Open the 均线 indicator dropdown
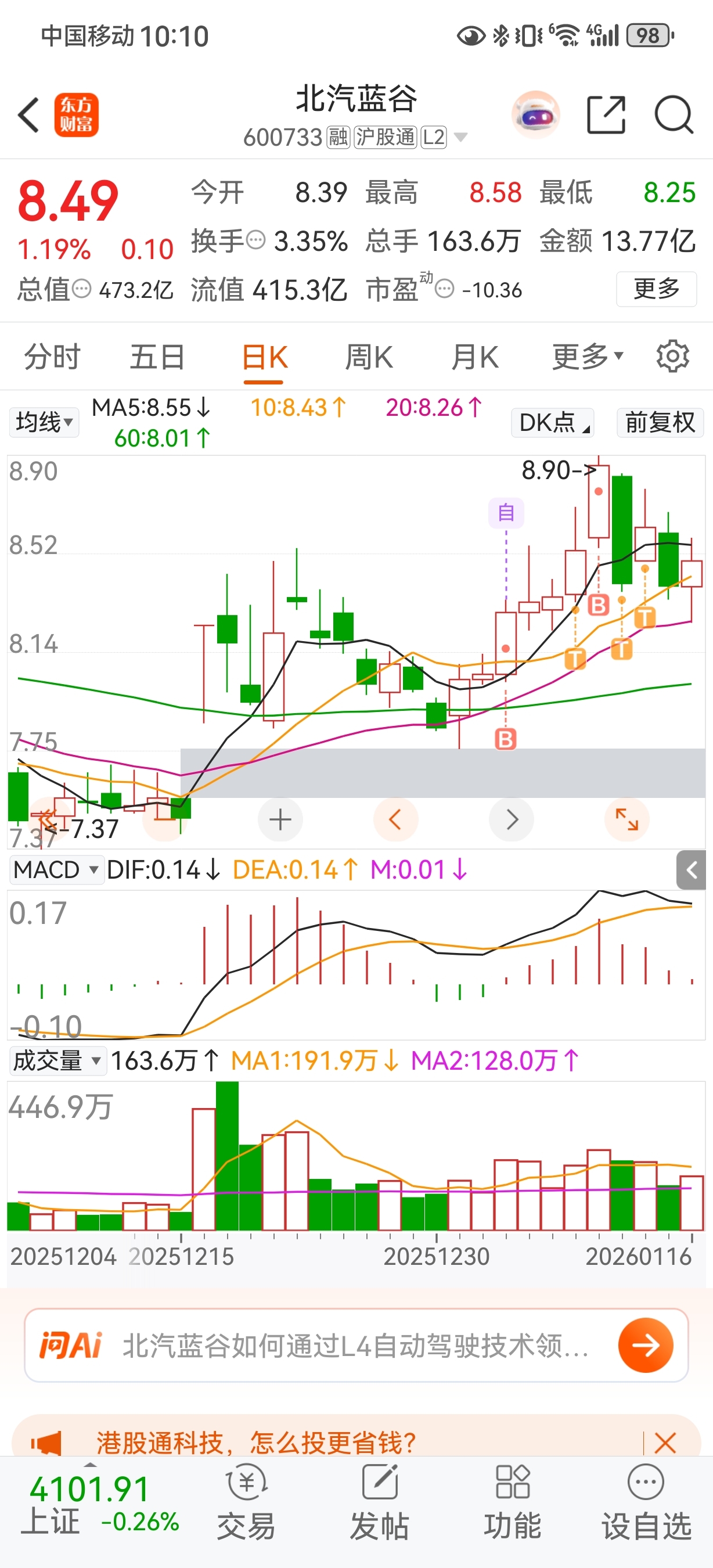 pyautogui.click(x=44, y=422)
